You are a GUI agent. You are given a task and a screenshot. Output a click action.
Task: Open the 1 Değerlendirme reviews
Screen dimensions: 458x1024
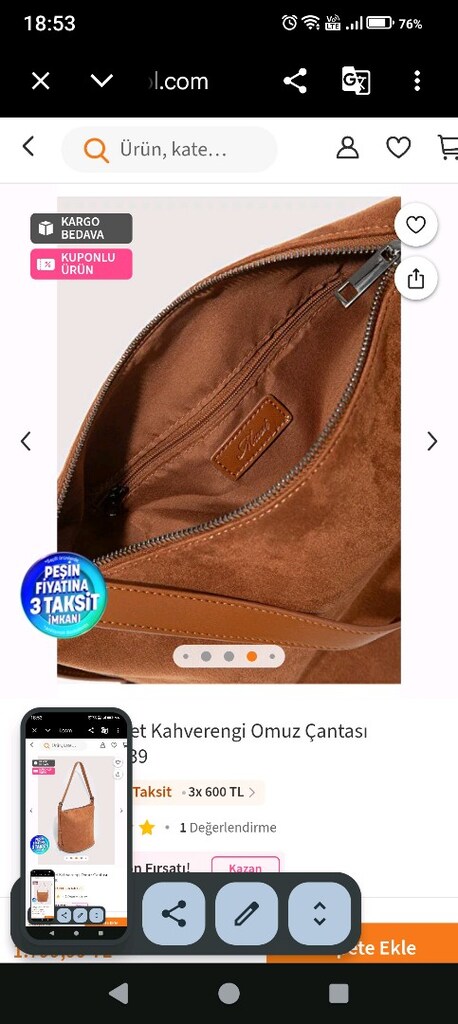(228, 827)
